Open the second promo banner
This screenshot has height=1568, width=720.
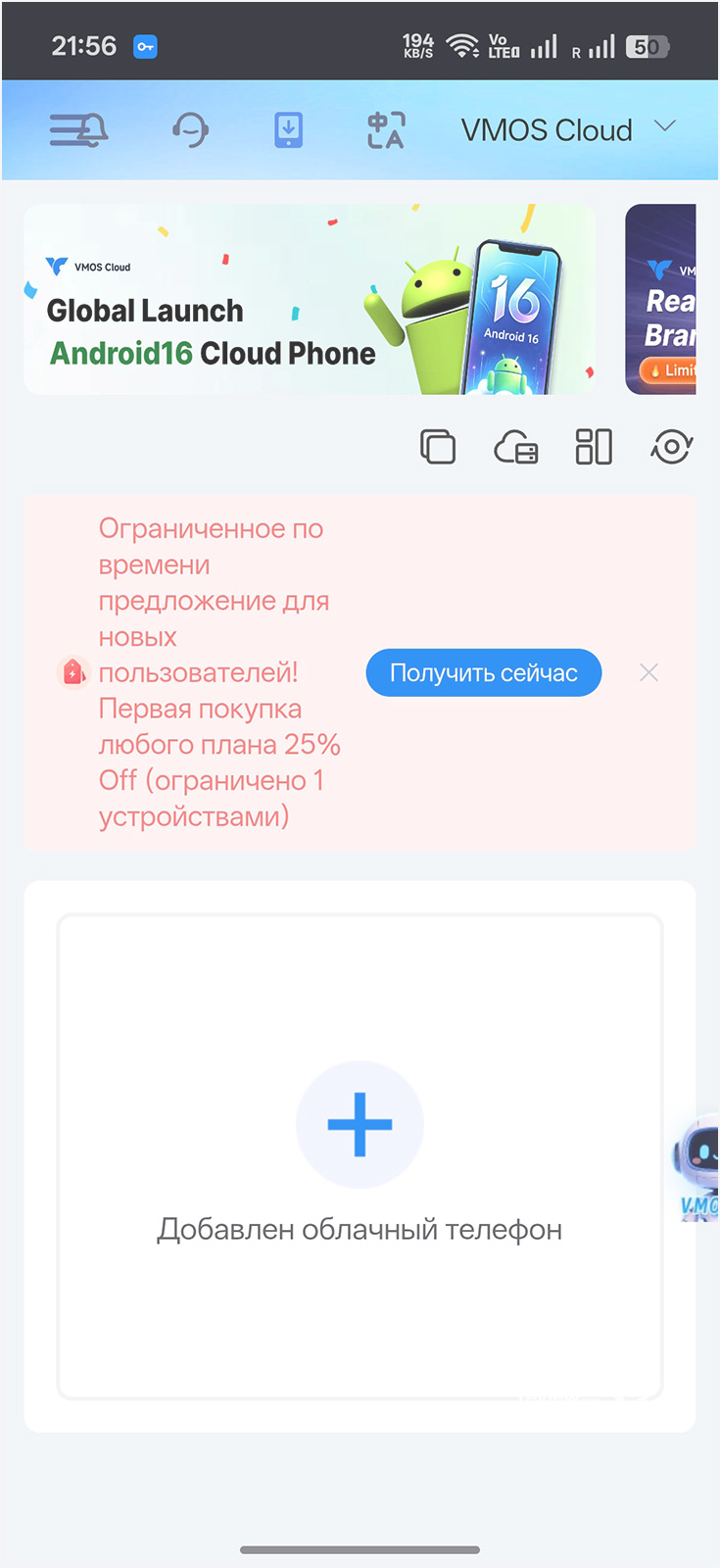point(661,299)
